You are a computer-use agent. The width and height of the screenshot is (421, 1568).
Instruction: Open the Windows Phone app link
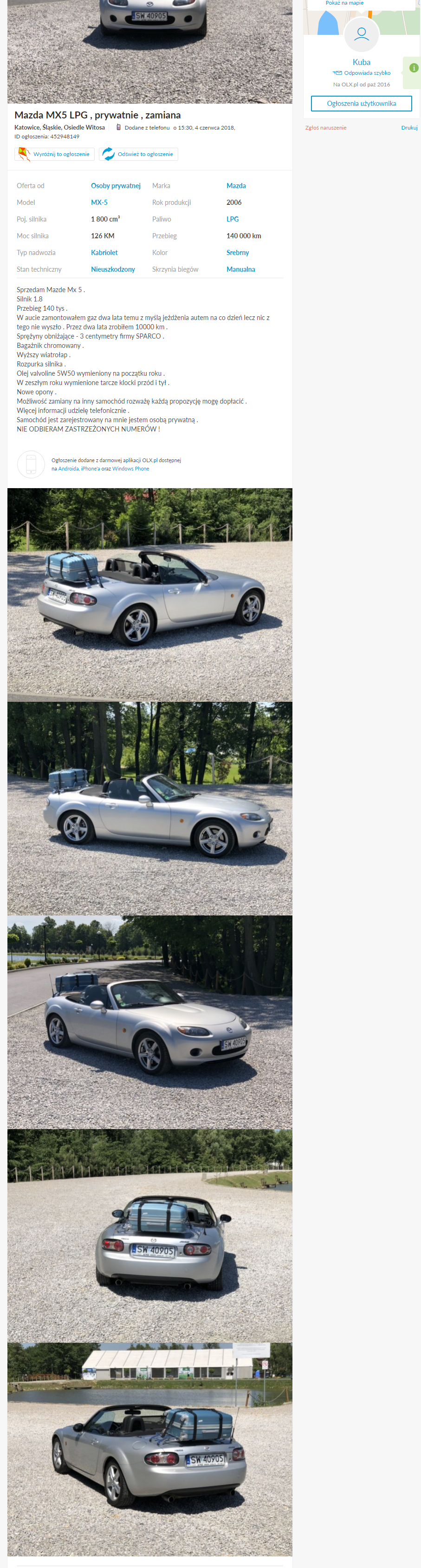[x=130, y=469]
